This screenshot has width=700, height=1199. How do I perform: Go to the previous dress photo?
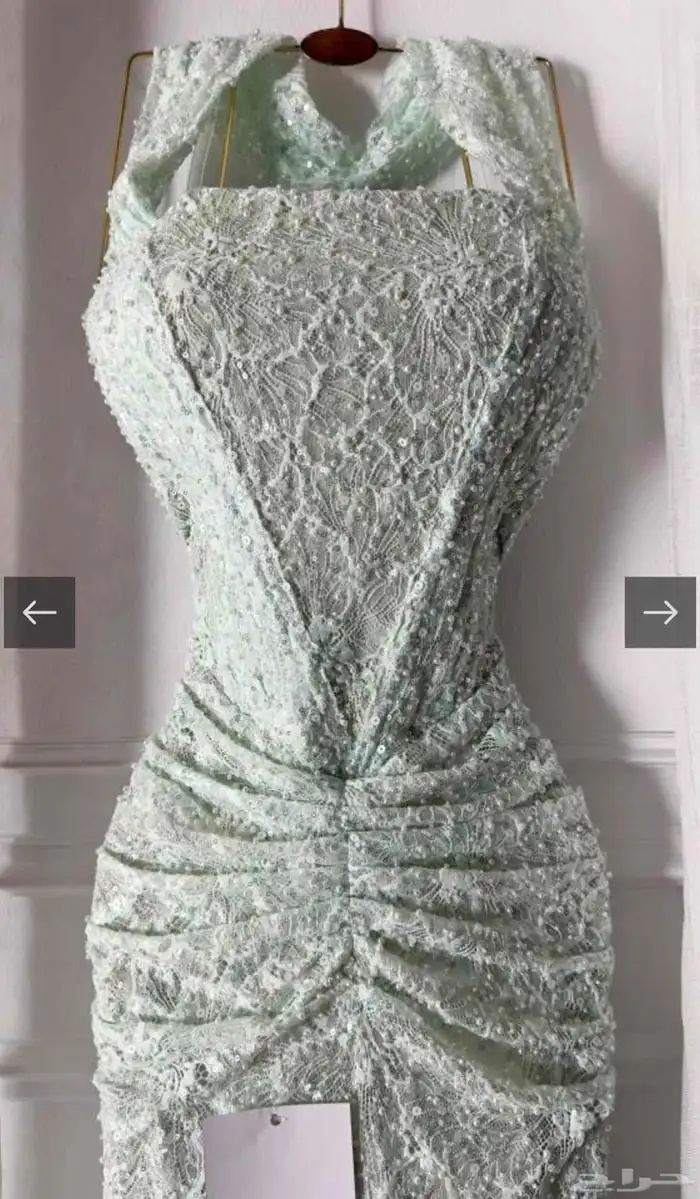(39, 612)
